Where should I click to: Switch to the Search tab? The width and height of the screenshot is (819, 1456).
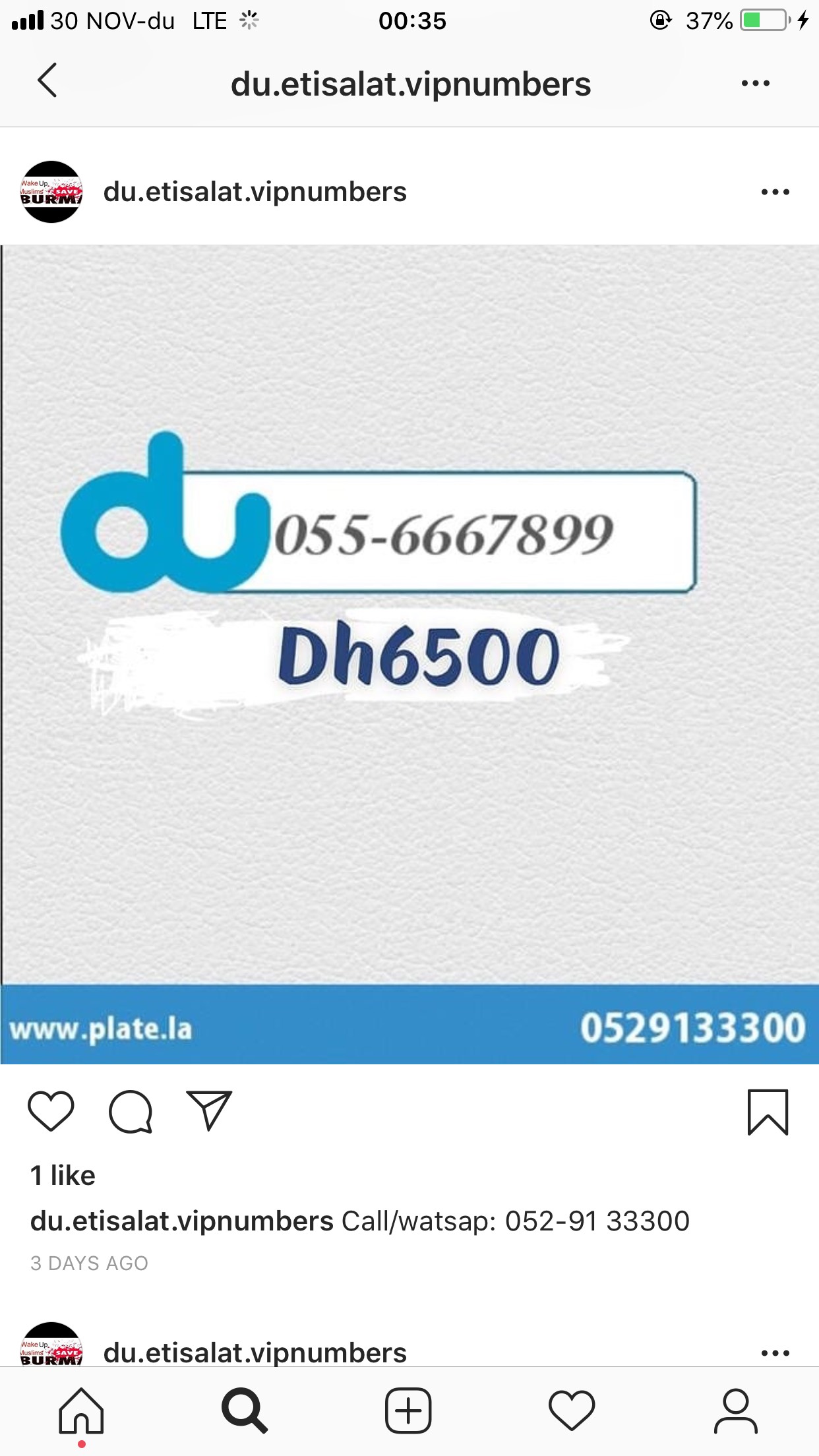[245, 1410]
